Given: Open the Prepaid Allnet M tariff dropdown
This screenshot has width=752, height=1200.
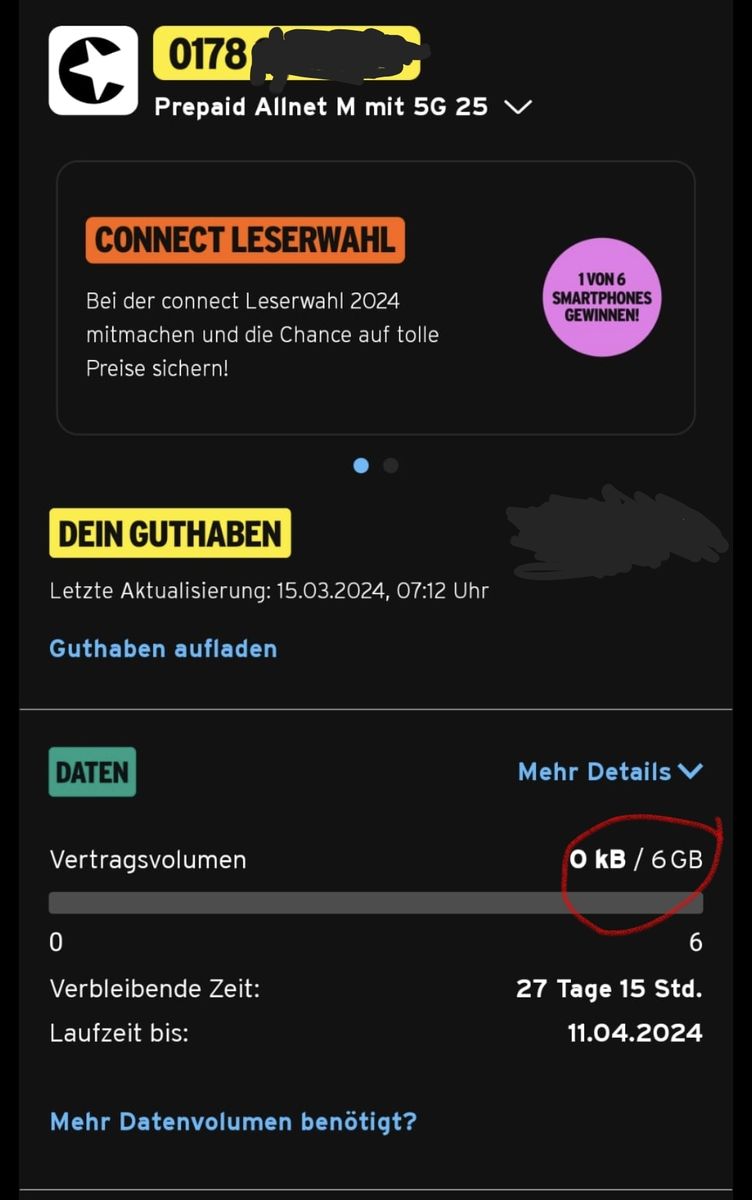Looking at the screenshot, I should [518, 107].
